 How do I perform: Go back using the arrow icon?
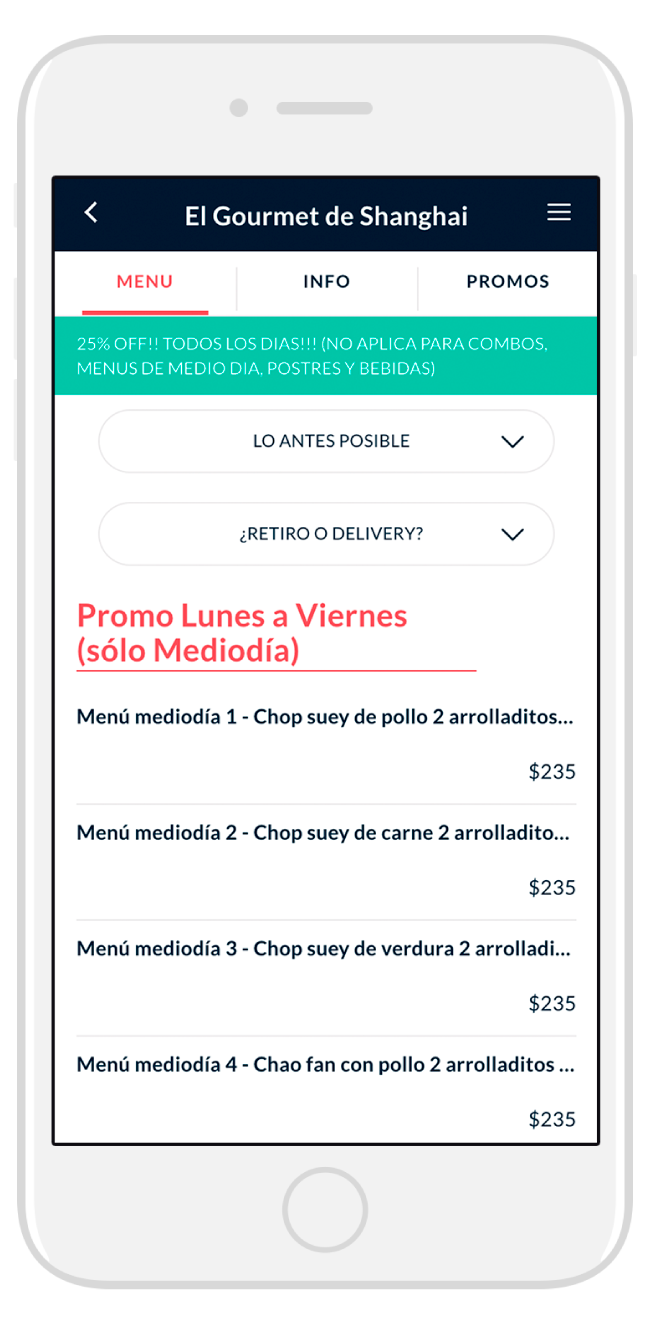pyautogui.click(x=91, y=213)
